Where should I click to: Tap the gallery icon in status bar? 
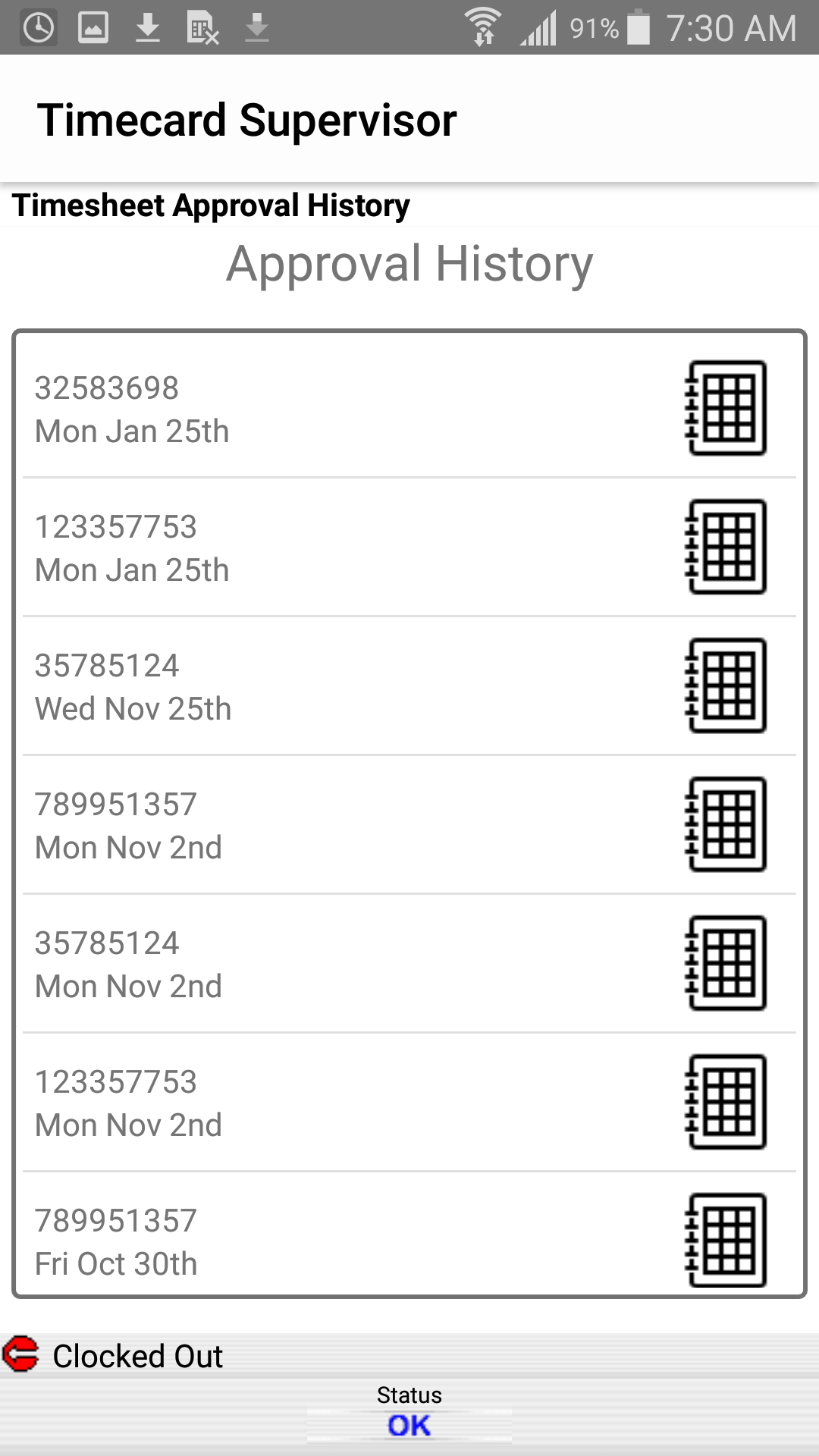94,27
